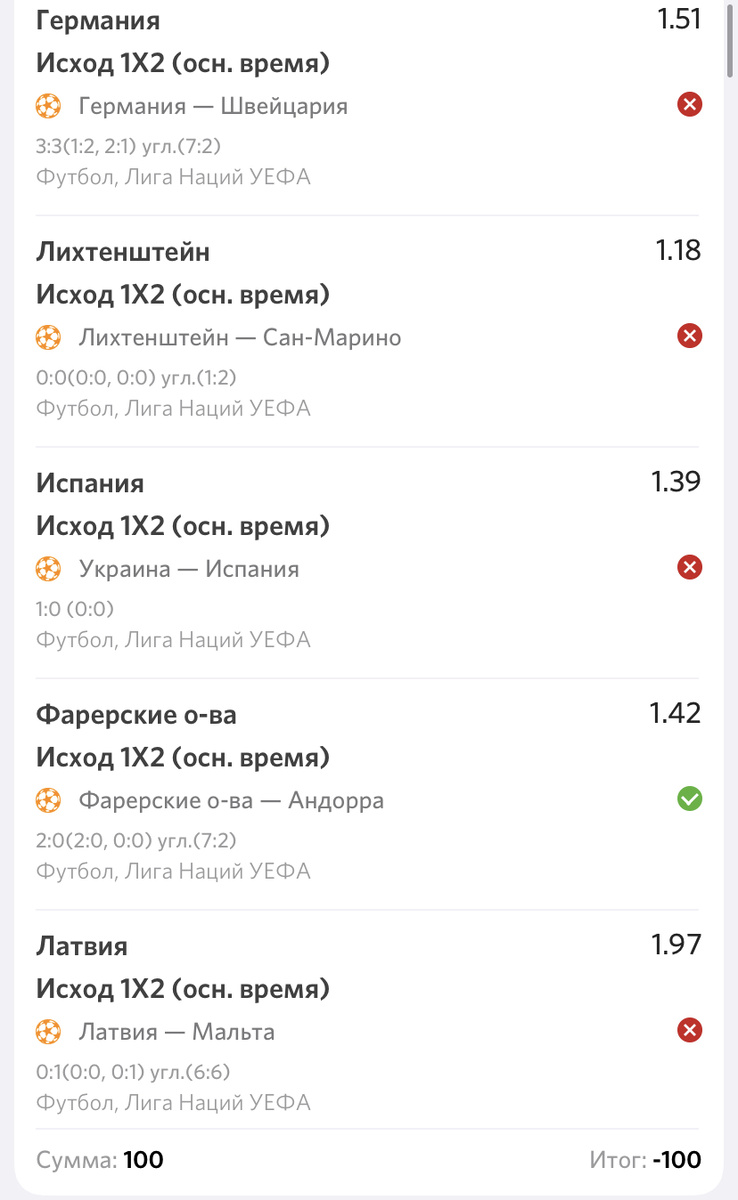Click the soccer ball icon beside Украина — Испания
Viewport: 738px width, 1200px height.
click(x=48, y=568)
